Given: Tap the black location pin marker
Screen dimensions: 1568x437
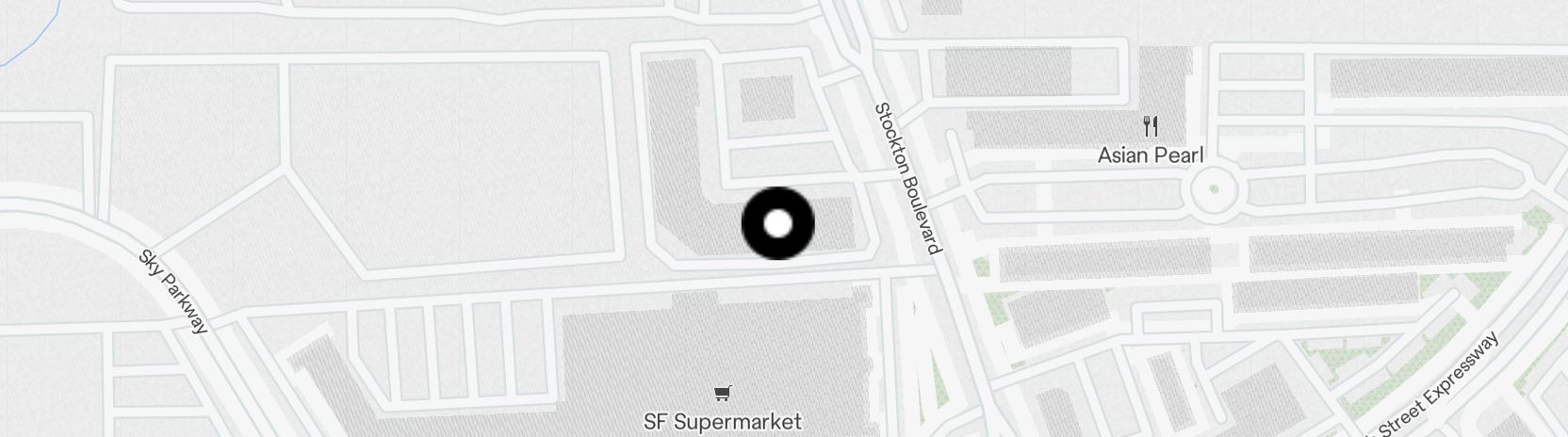Looking at the screenshot, I should click(777, 224).
